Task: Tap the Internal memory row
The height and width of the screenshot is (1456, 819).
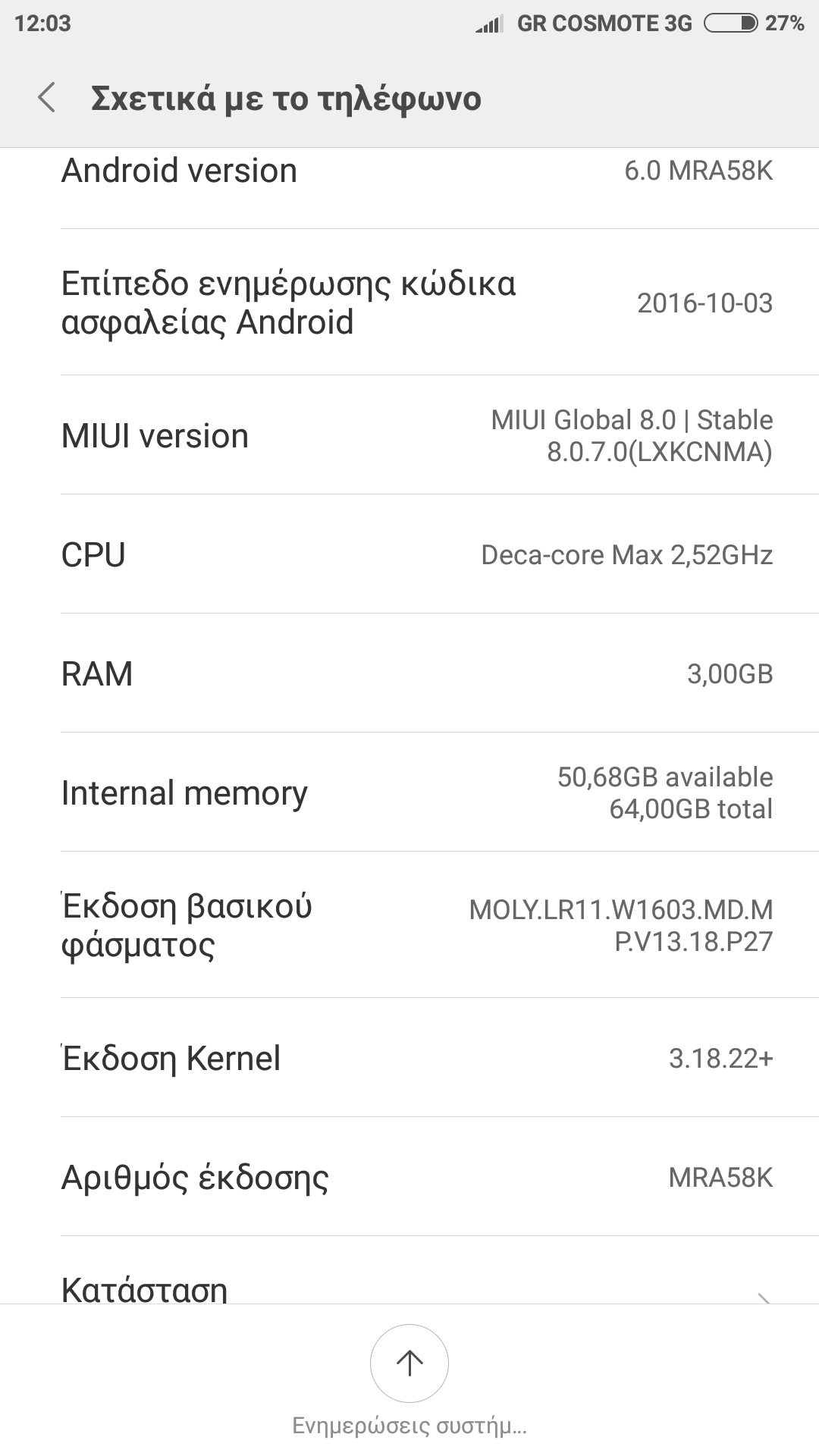Action: coord(409,792)
